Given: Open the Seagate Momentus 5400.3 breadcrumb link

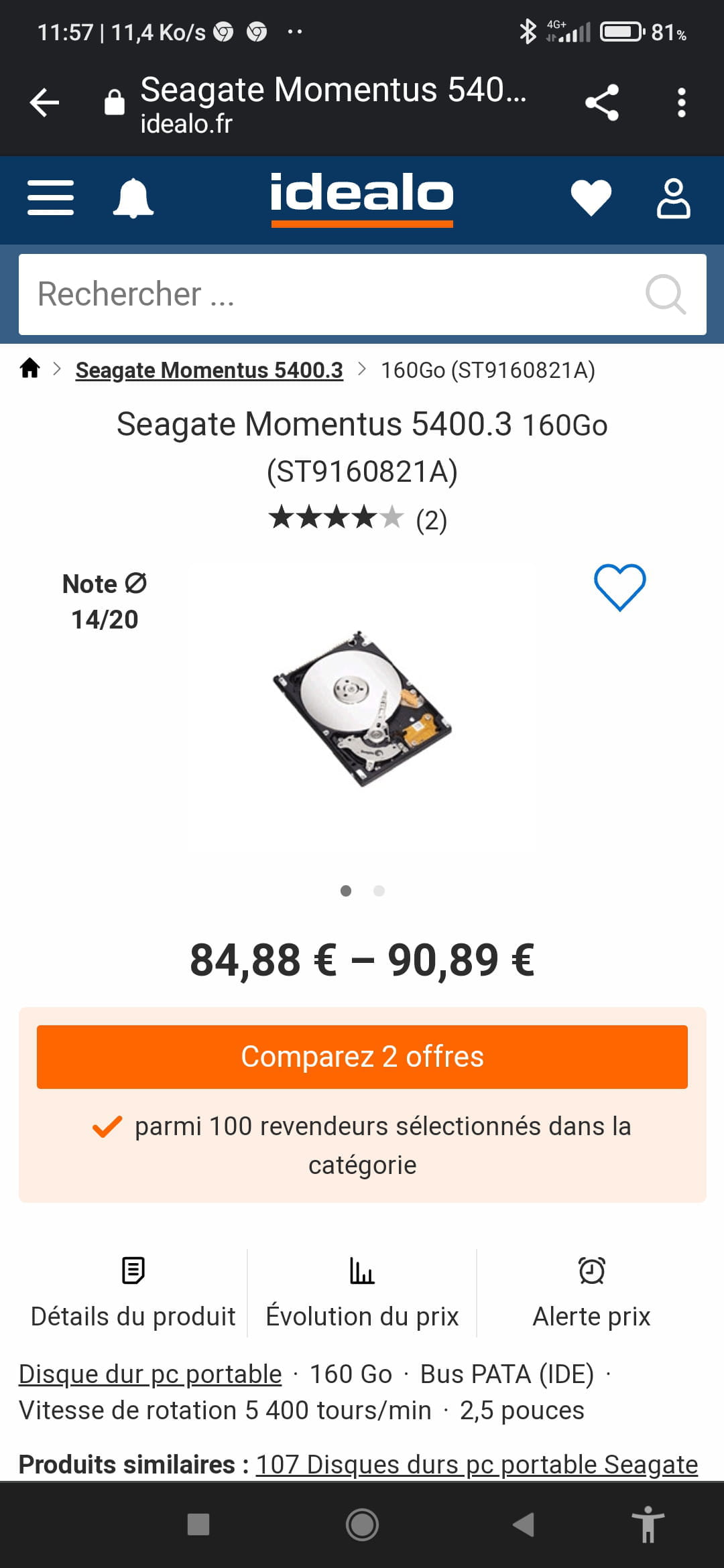Looking at the screenshot, I should click(209, 370).
